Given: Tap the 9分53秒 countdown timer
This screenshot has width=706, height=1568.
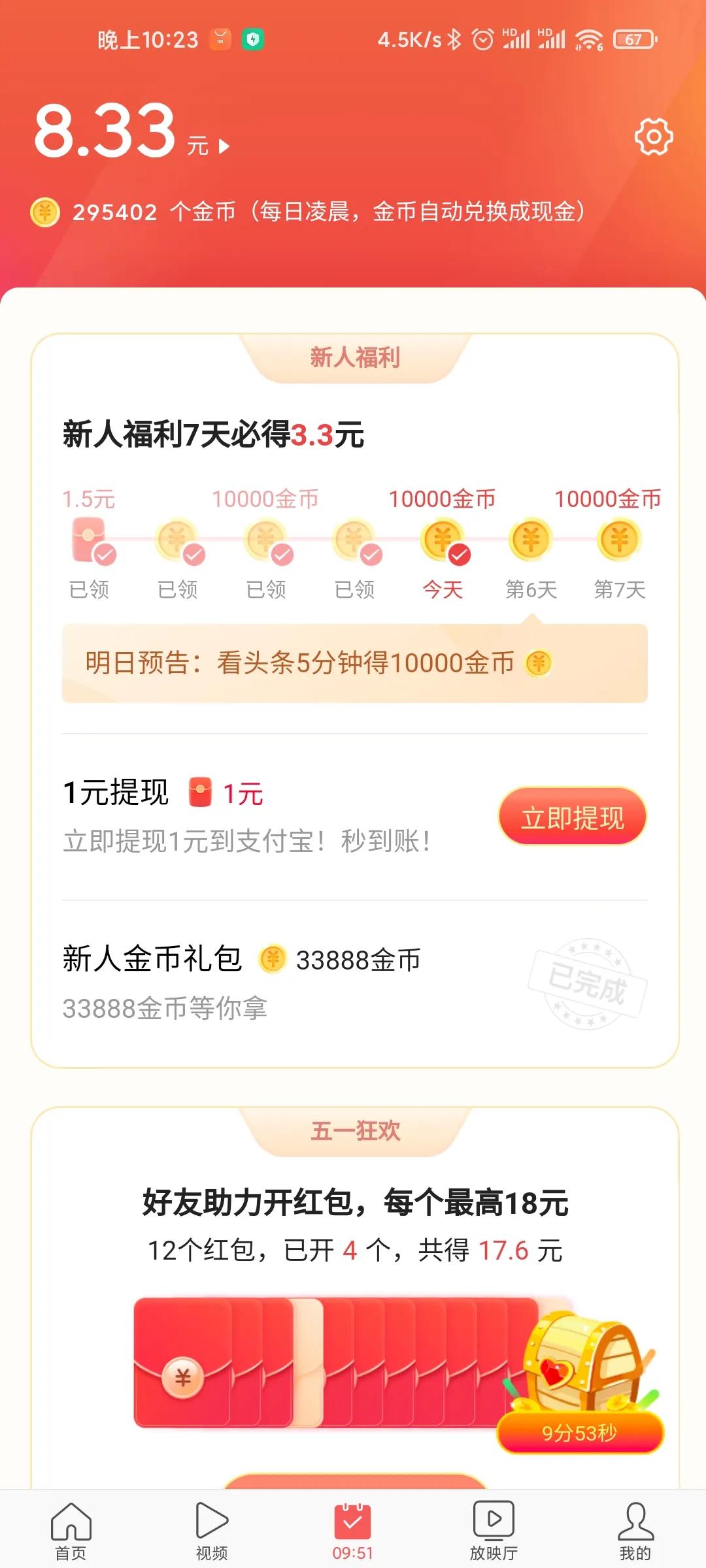Looking at the screenshot, I should 579,1433.
